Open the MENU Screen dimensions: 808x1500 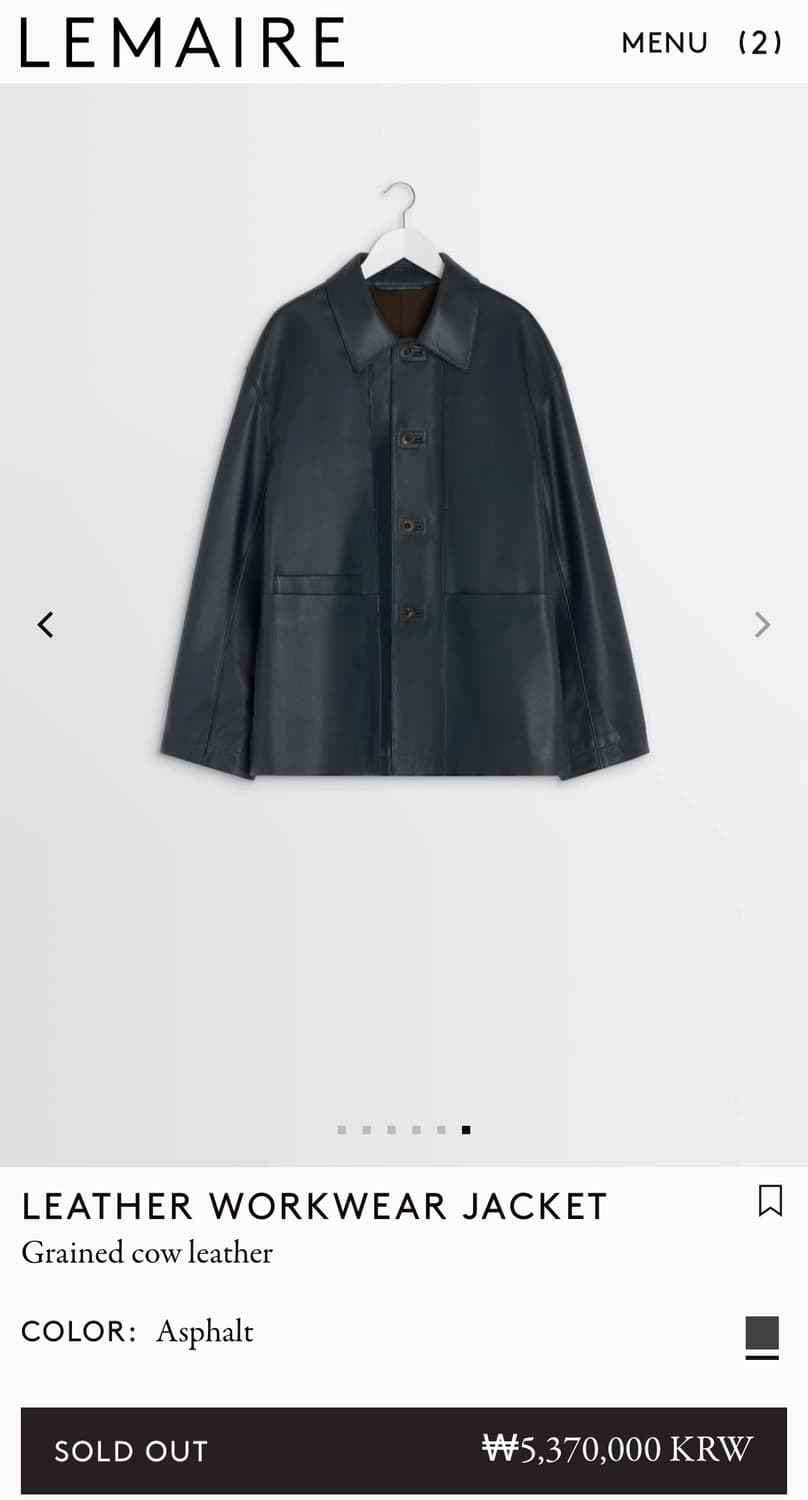click(663, 42)
